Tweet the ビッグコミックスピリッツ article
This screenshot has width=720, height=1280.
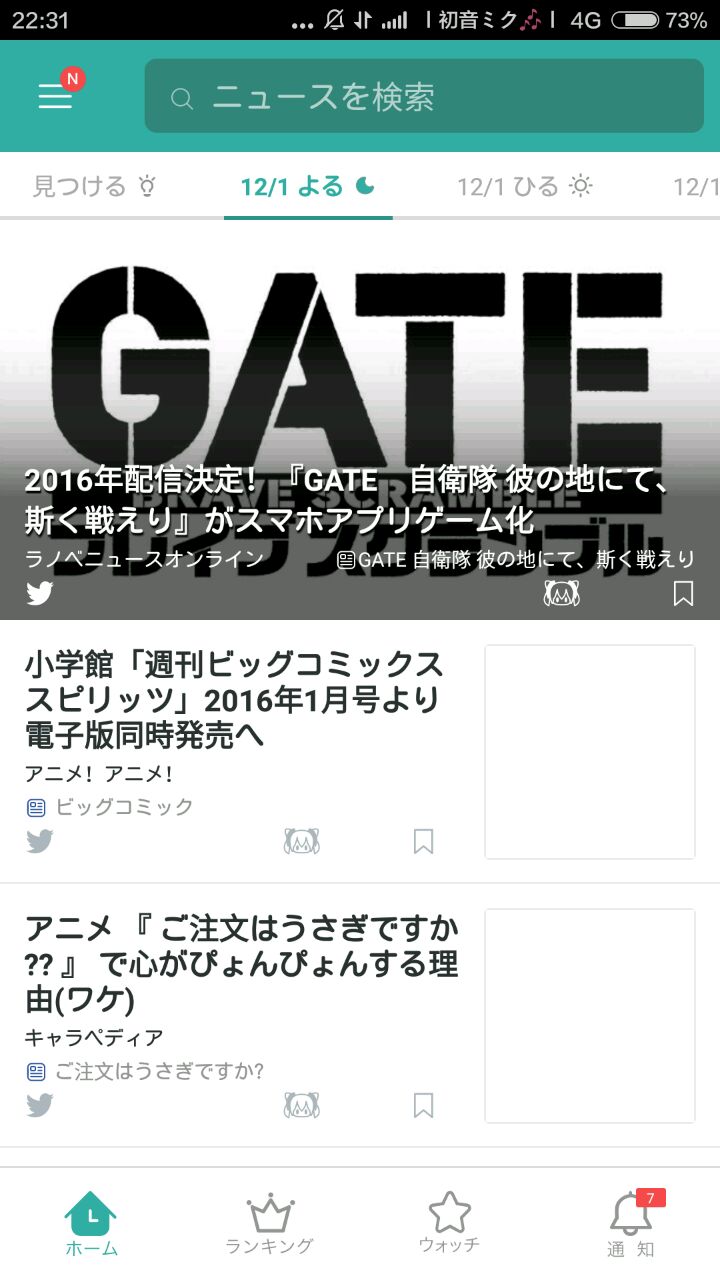click(x=40, y=841)
